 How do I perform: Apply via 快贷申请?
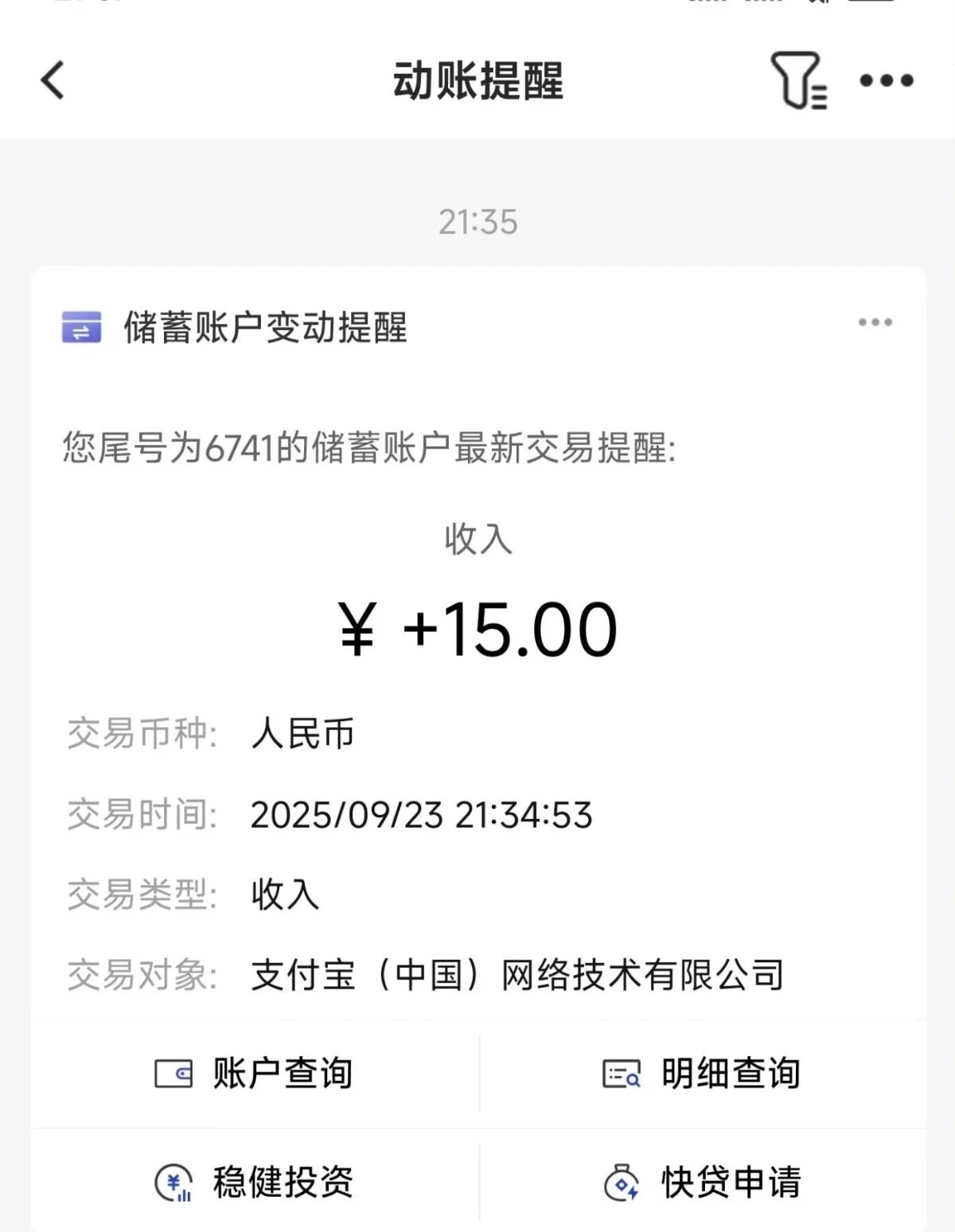pos(702,1182)
